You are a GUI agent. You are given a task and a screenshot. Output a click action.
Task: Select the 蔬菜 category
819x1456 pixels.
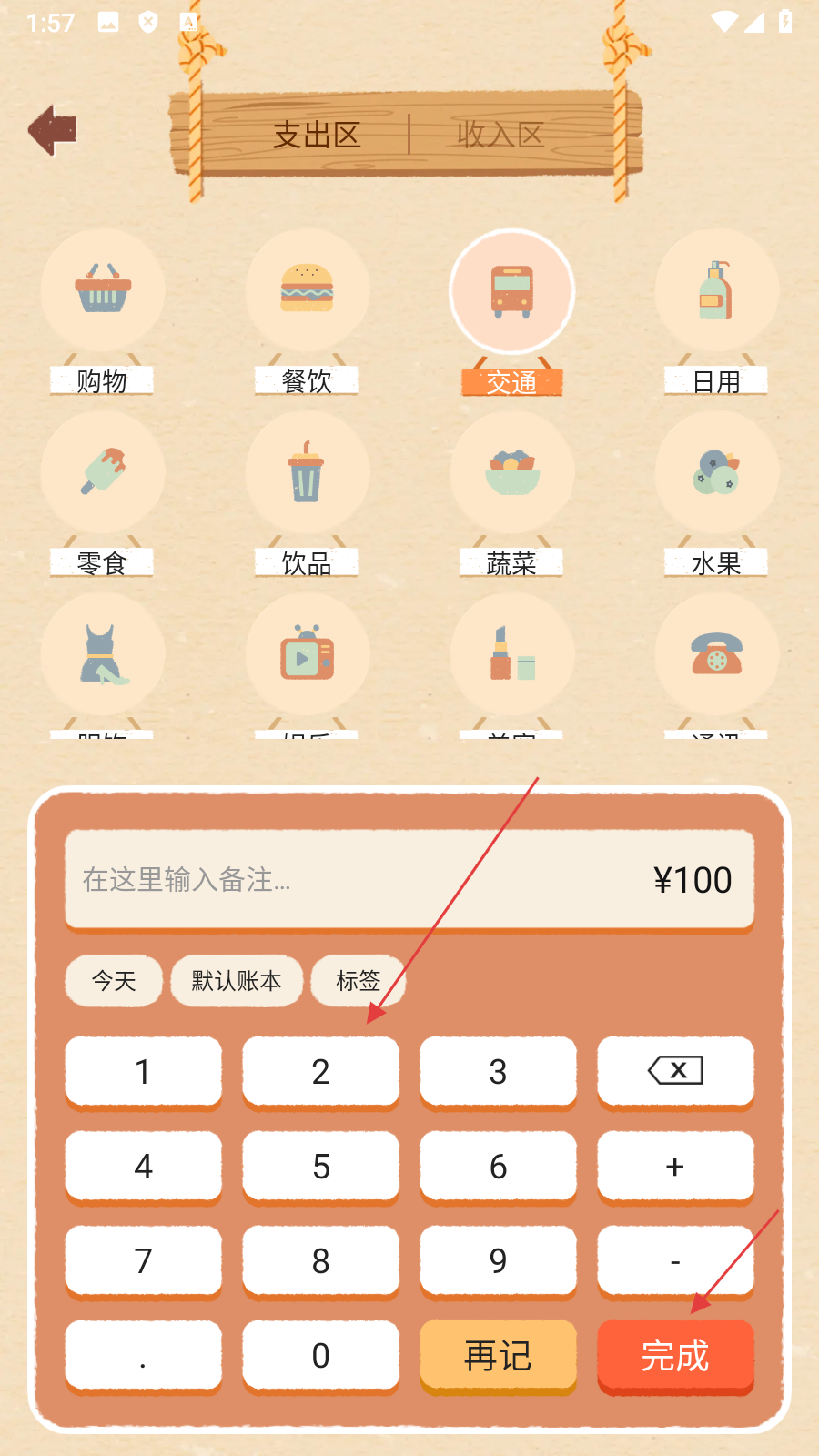pos(512,474)
